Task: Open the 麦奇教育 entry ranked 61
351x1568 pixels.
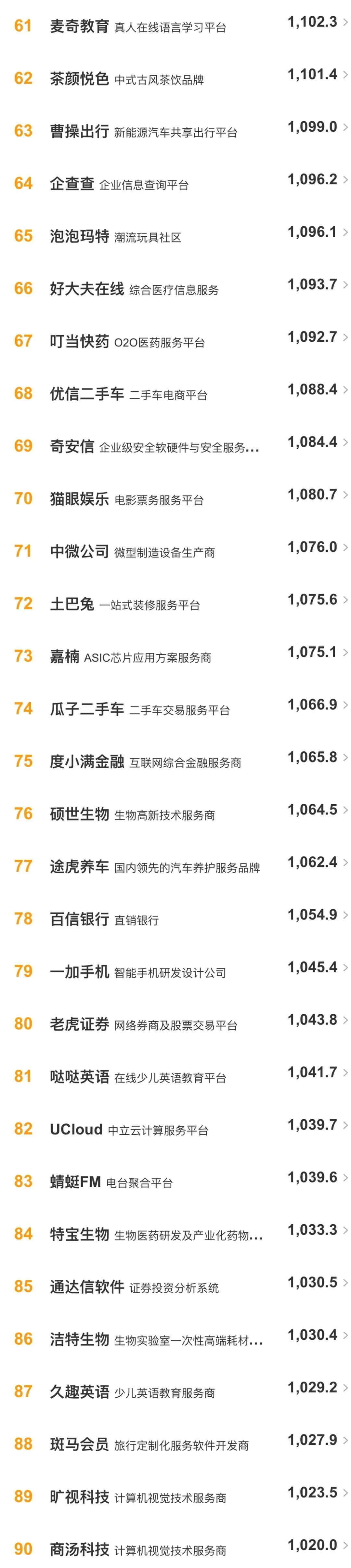Action: pos(79,26)
